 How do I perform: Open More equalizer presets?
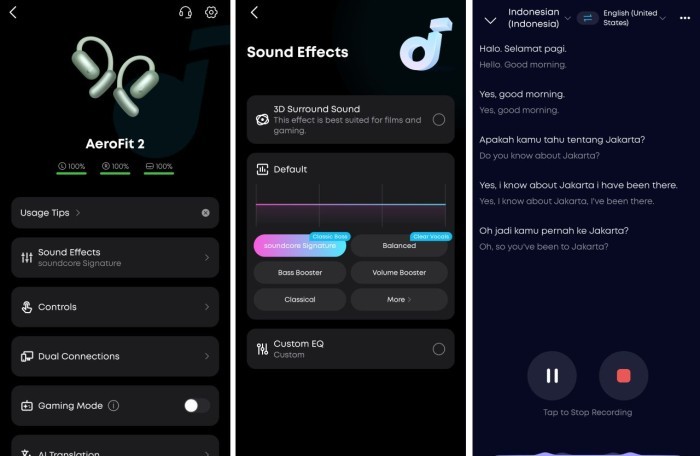(x=399, y=299)
